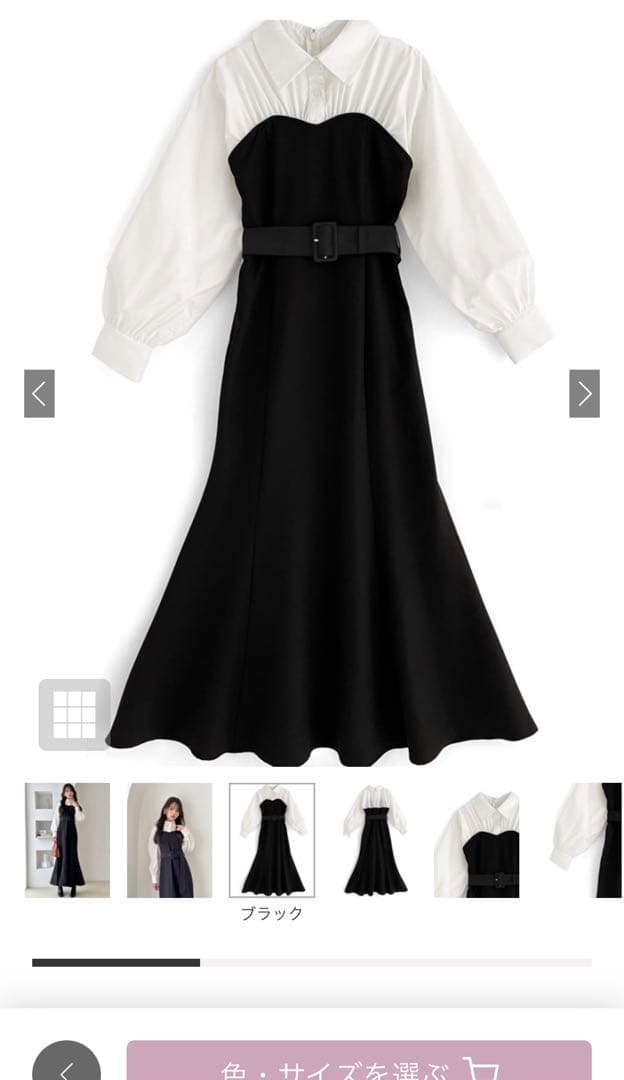Image resolution: width=624 pixels, height=1080 pixels.
Task: Show the previous product image
Action: 39,393
